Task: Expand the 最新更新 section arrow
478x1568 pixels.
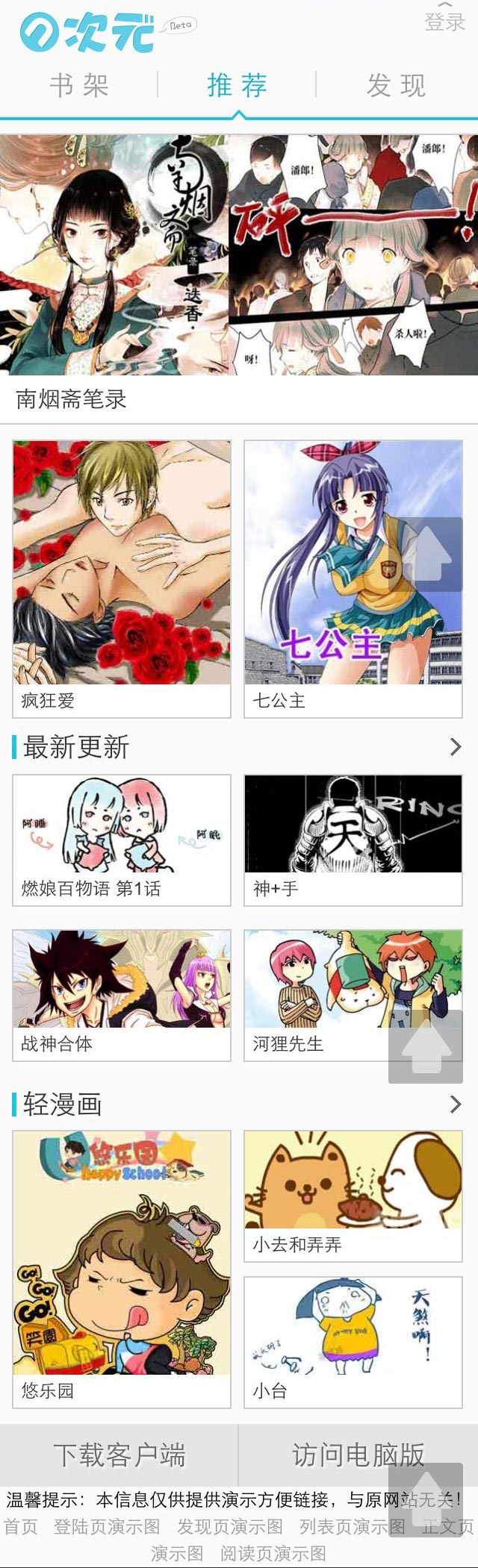Action: pyautogui.click(x=455, y=747)
